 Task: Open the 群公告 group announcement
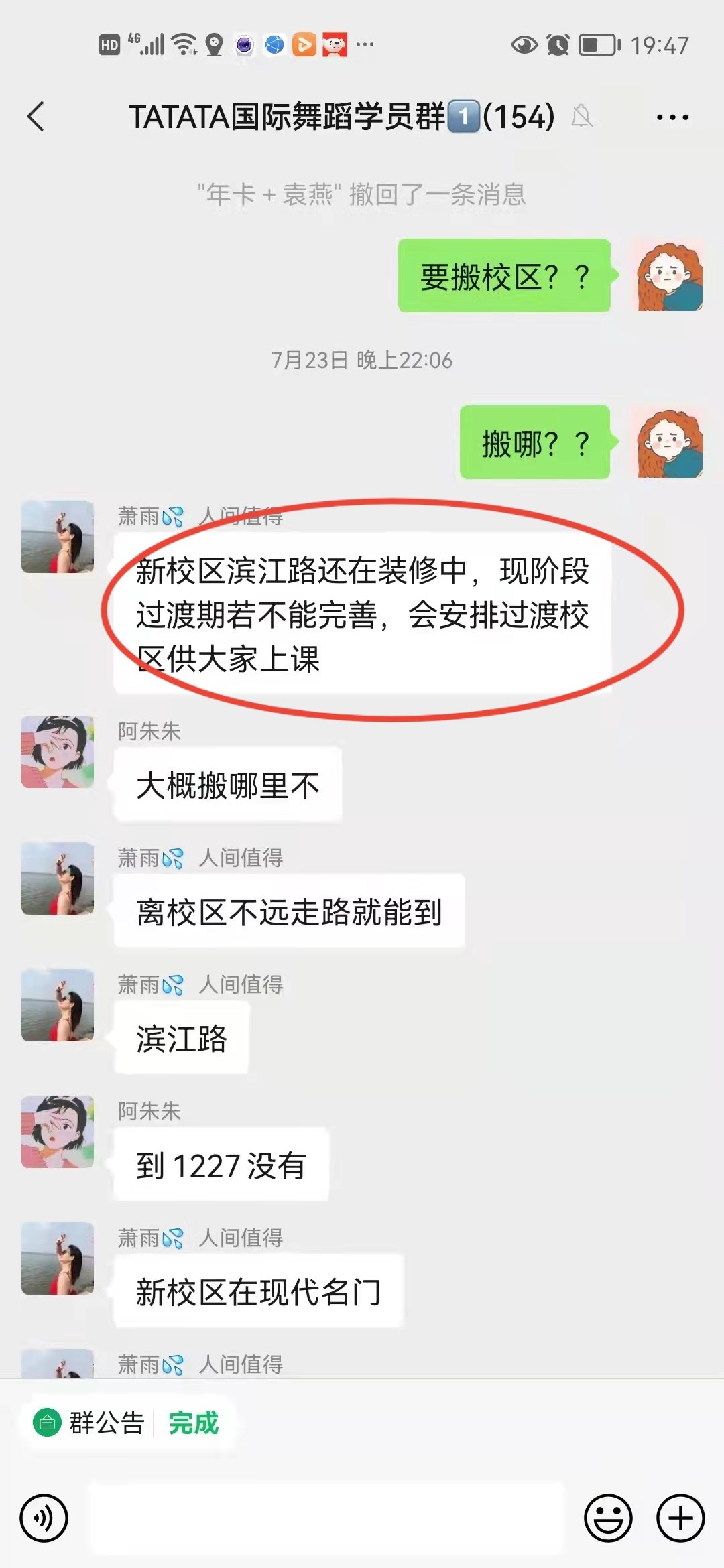[x=90, y=1423]
